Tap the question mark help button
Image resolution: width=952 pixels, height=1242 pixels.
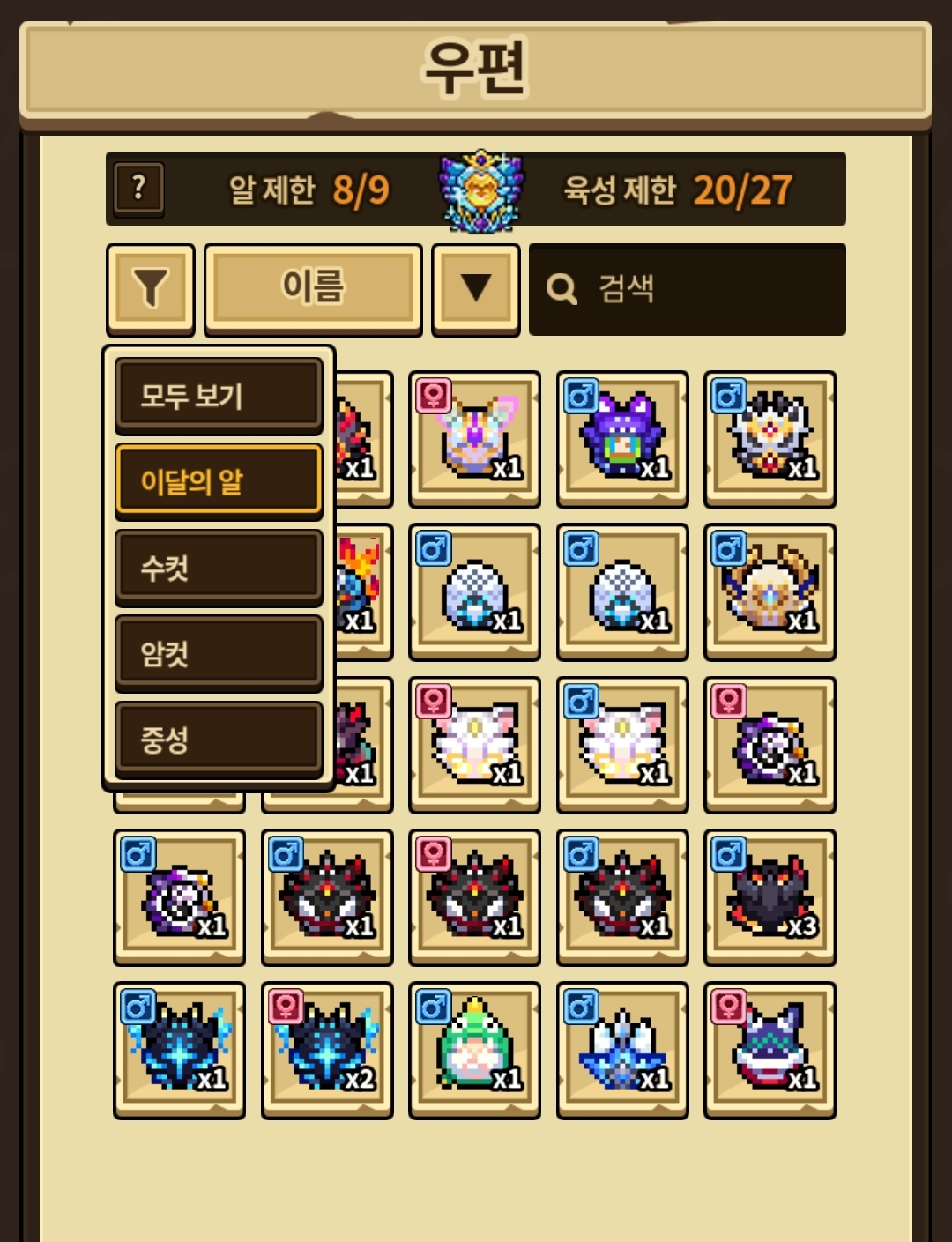click(139, 188)
